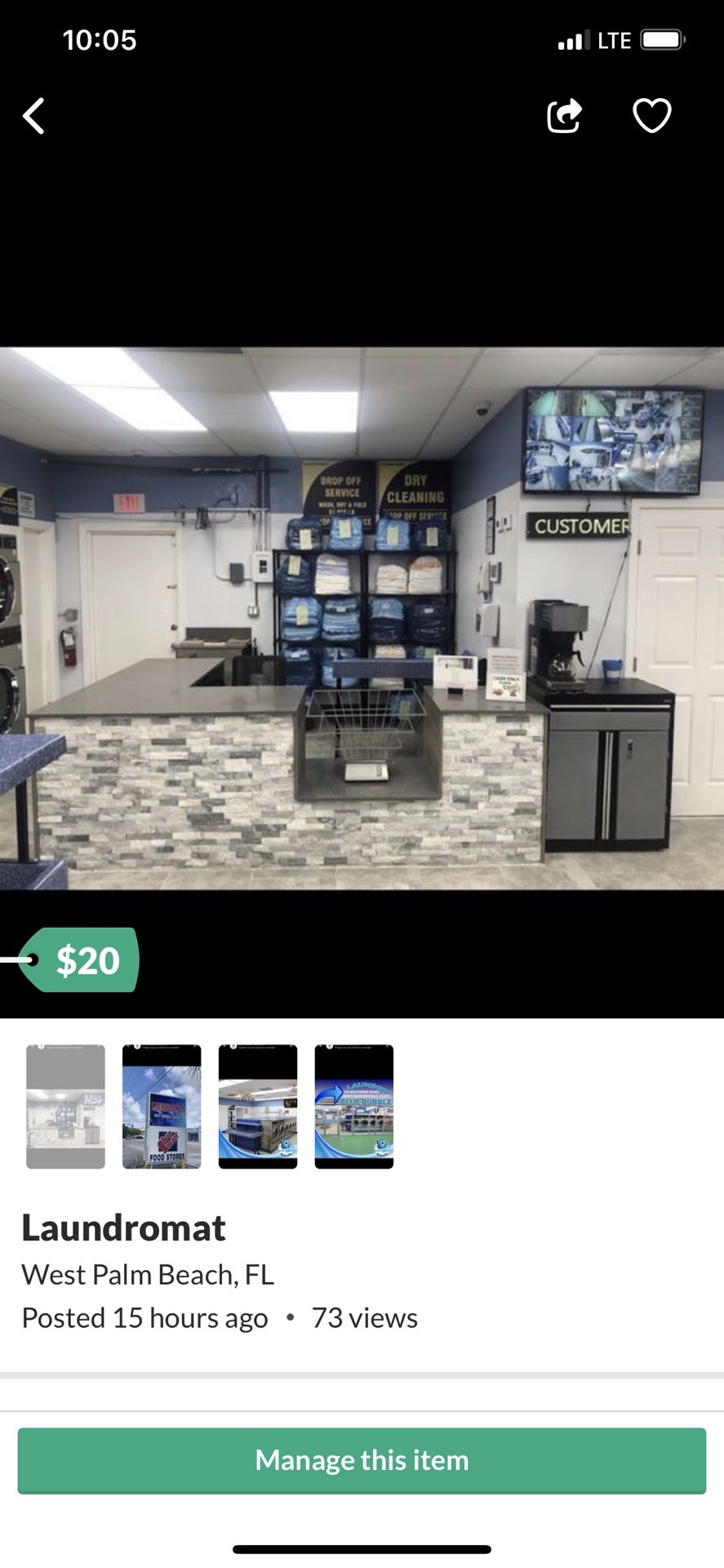Toggle the favorite heart on this item

coord(651,116)
